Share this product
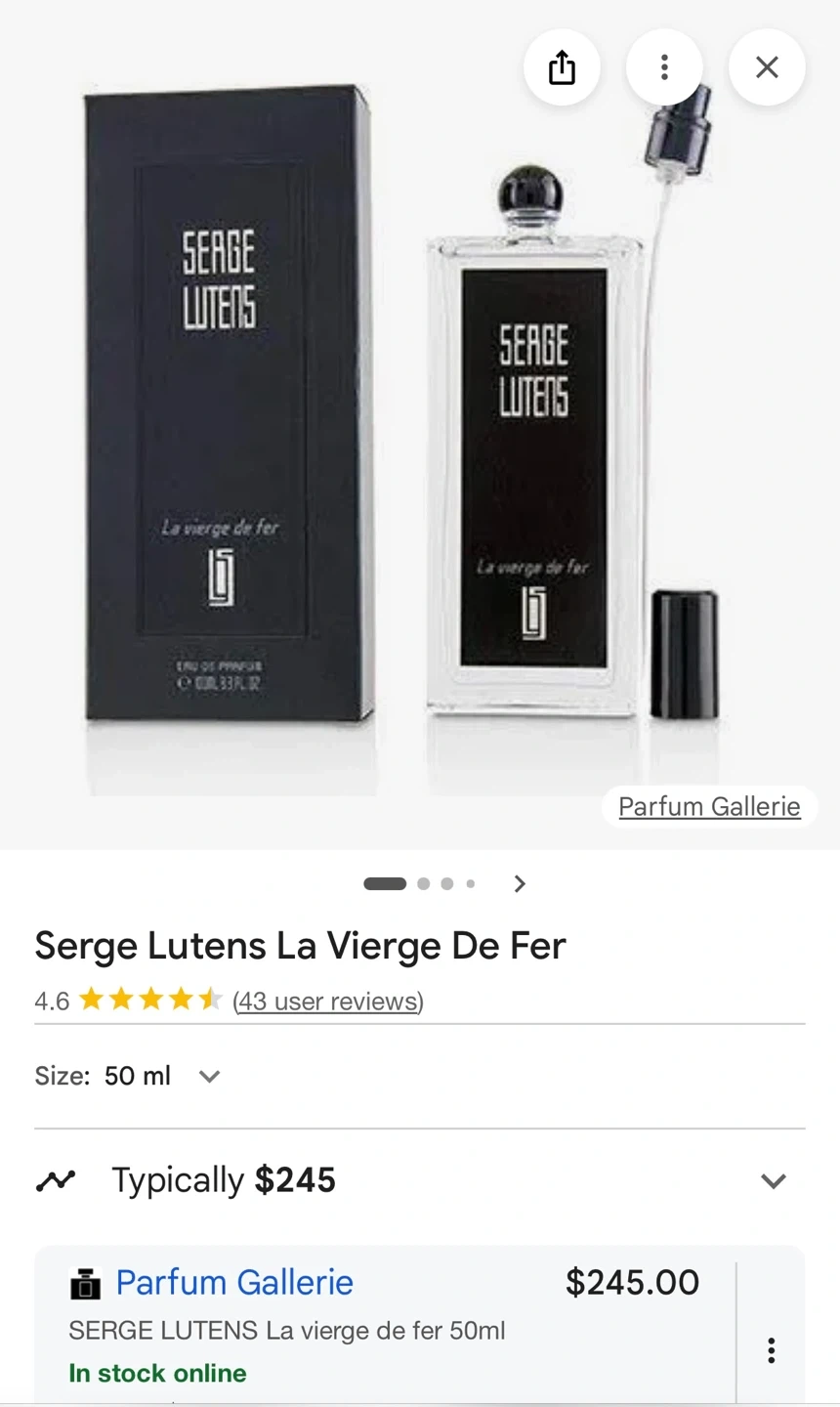This screenshot has width=840, height=1407. [x=562, y=67]
